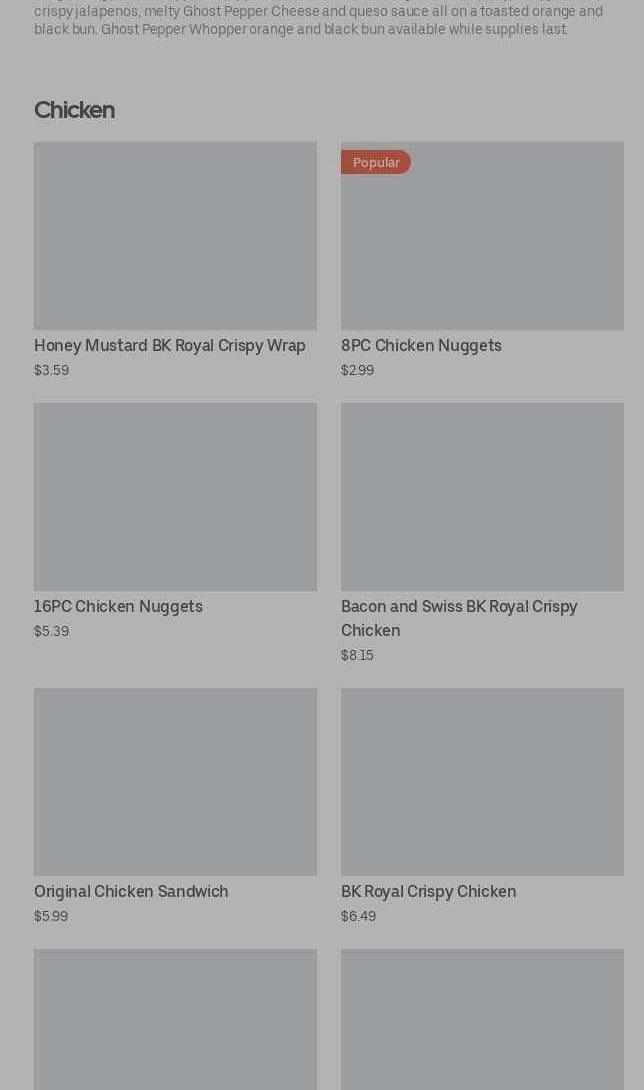Choose the 16PC Chicken Nuggets card
The image size is (644, 1090).
tap(175, 521)
